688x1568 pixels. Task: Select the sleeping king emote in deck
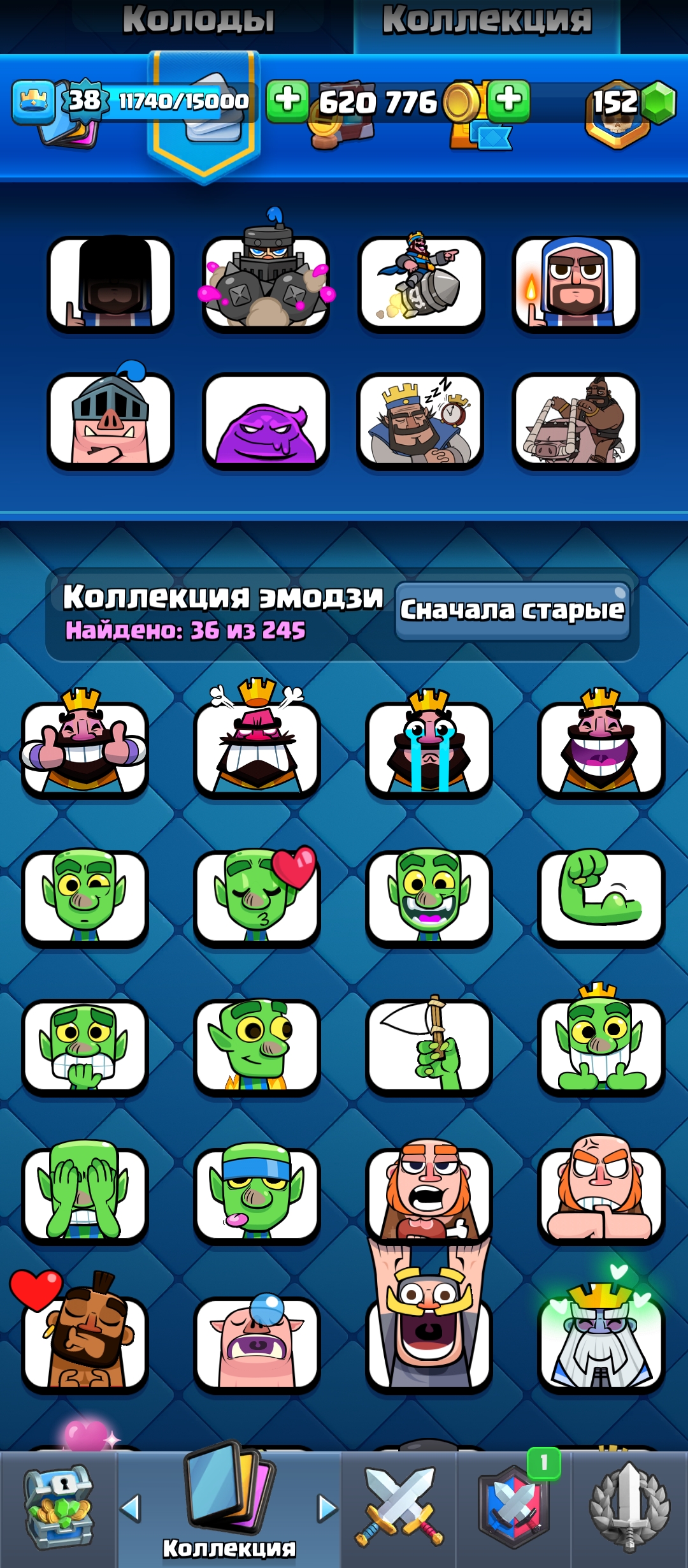[x=420, y=421]
